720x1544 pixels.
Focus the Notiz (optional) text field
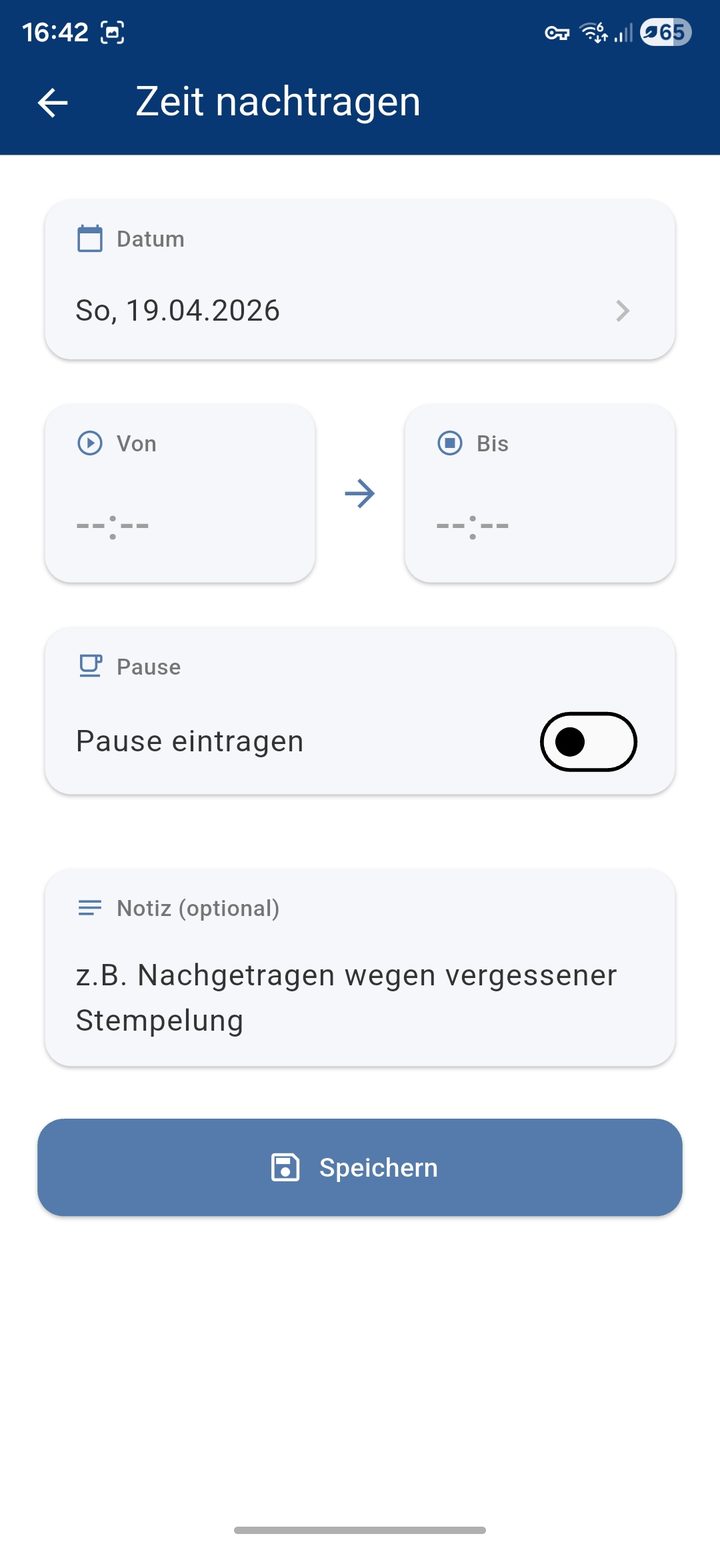pyautogui.click(x=360, y=967)
